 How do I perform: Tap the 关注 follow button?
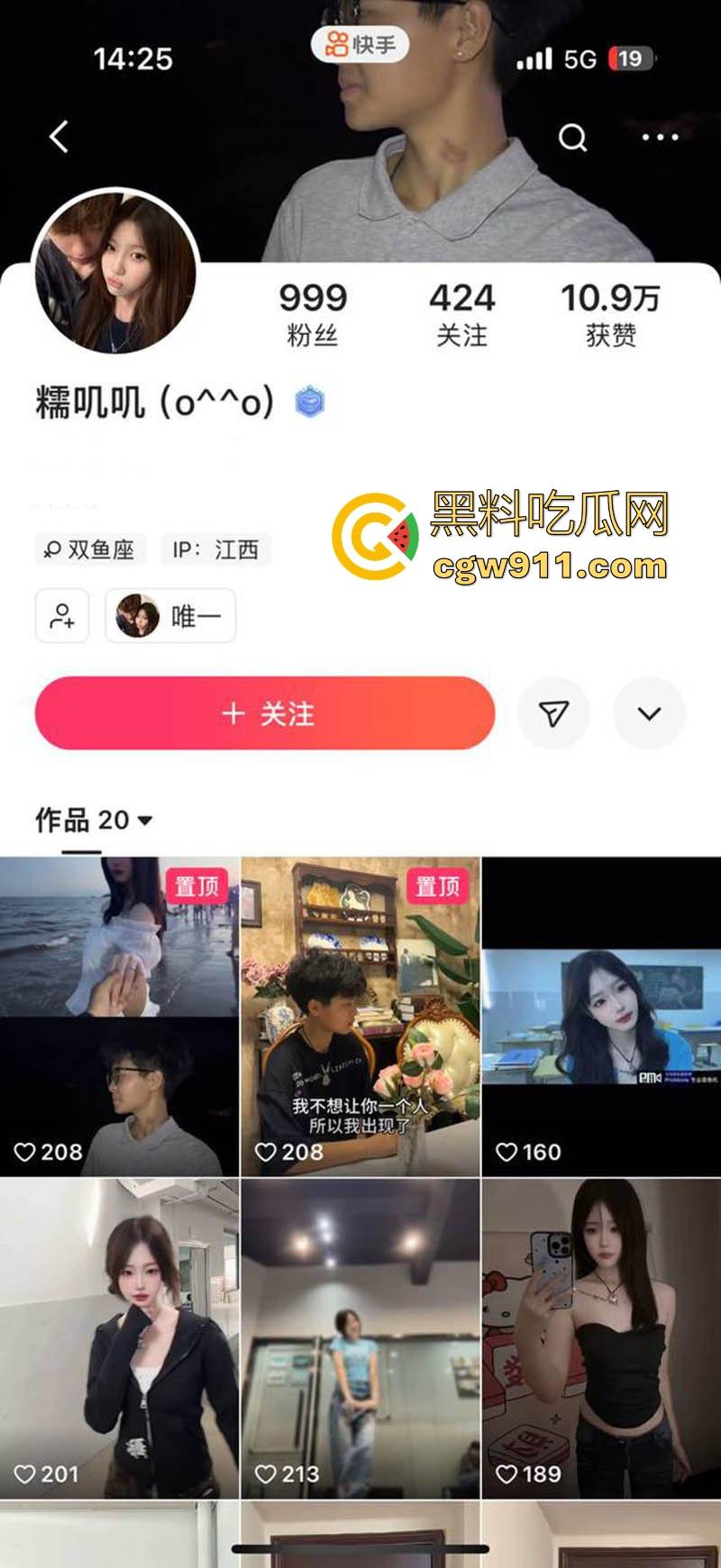pyautogui.click(x=268, y=712)
